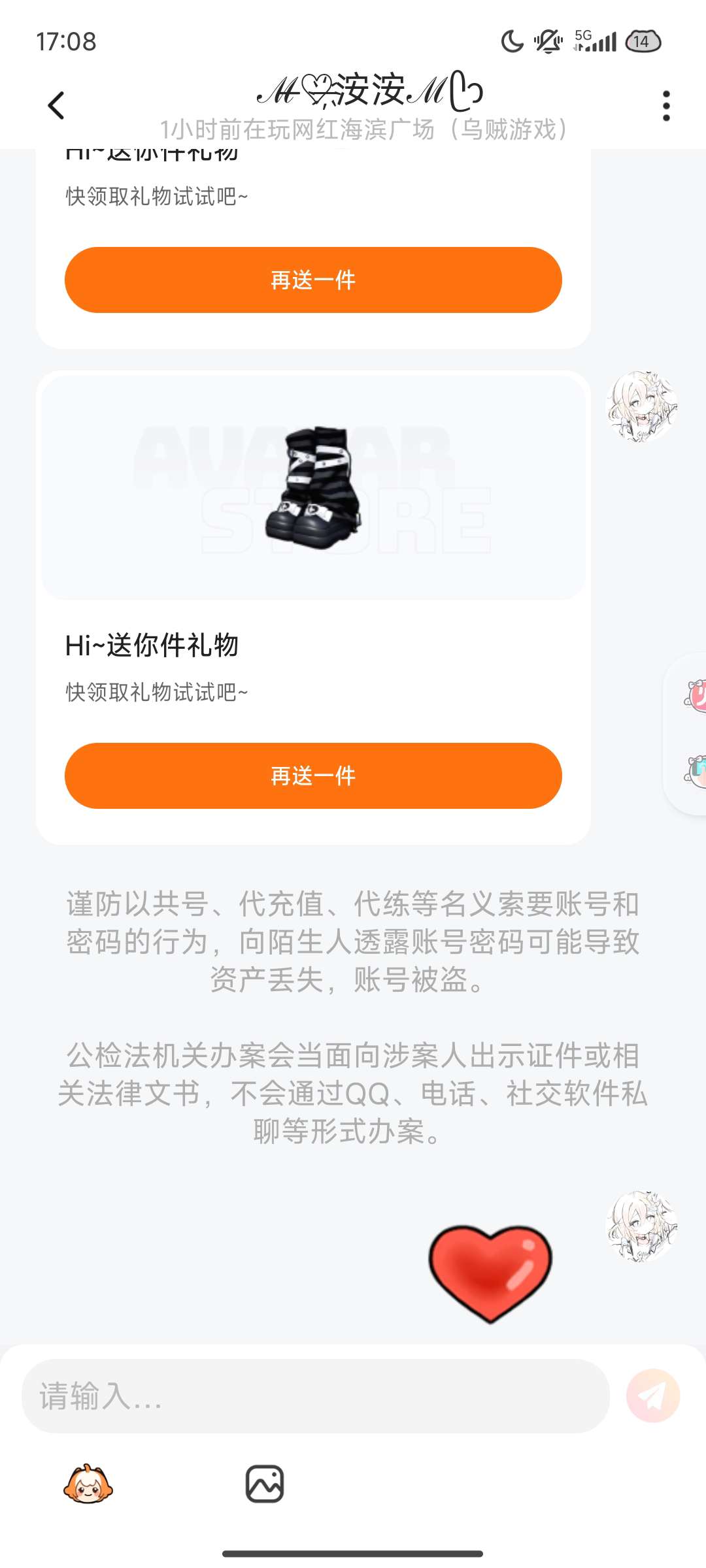Open the sender's avatar beside the heart

coord(642,1226)
